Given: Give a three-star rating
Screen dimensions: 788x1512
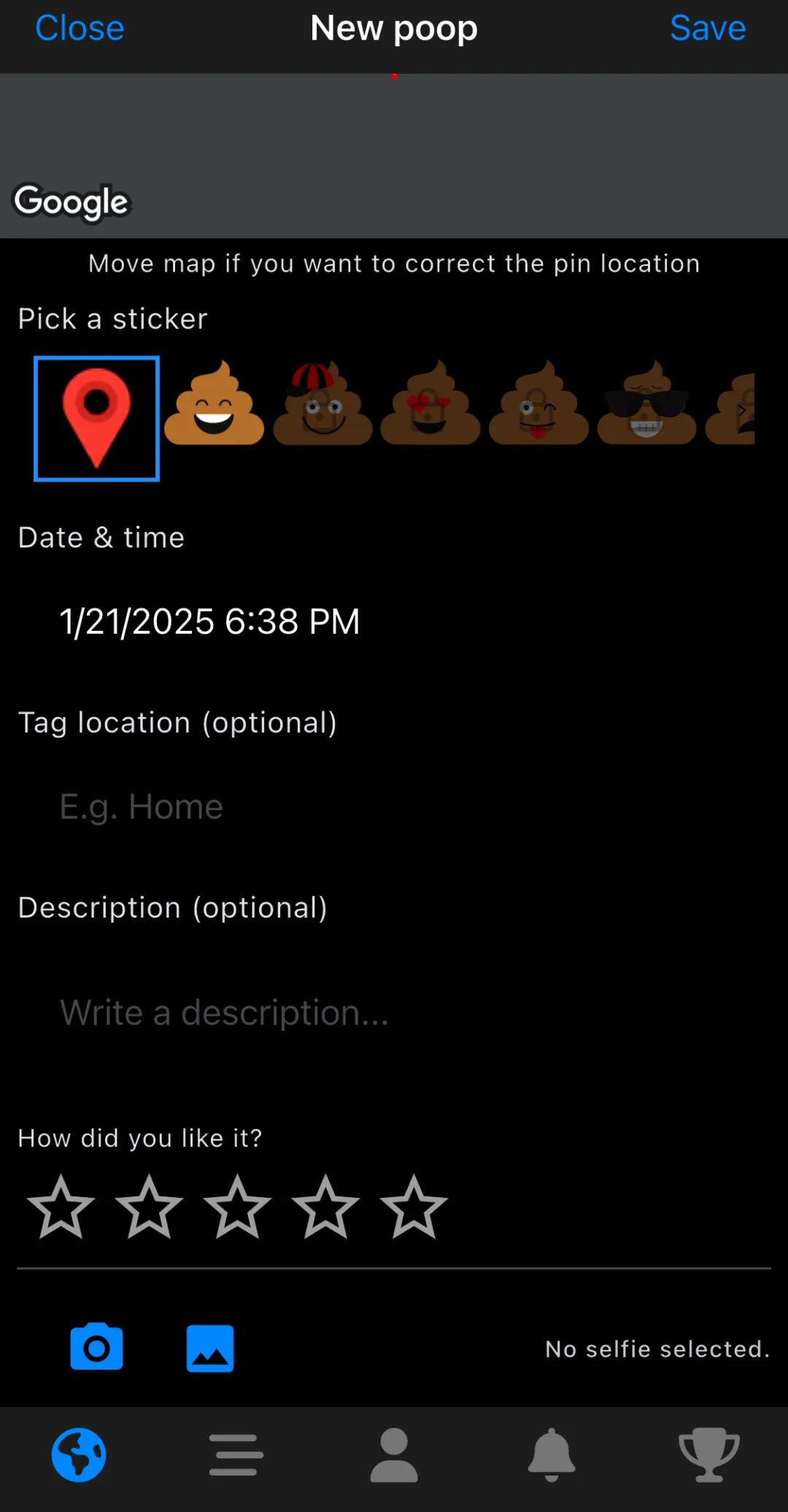Looking at the screenshot, I should [x=237, y=1207].
